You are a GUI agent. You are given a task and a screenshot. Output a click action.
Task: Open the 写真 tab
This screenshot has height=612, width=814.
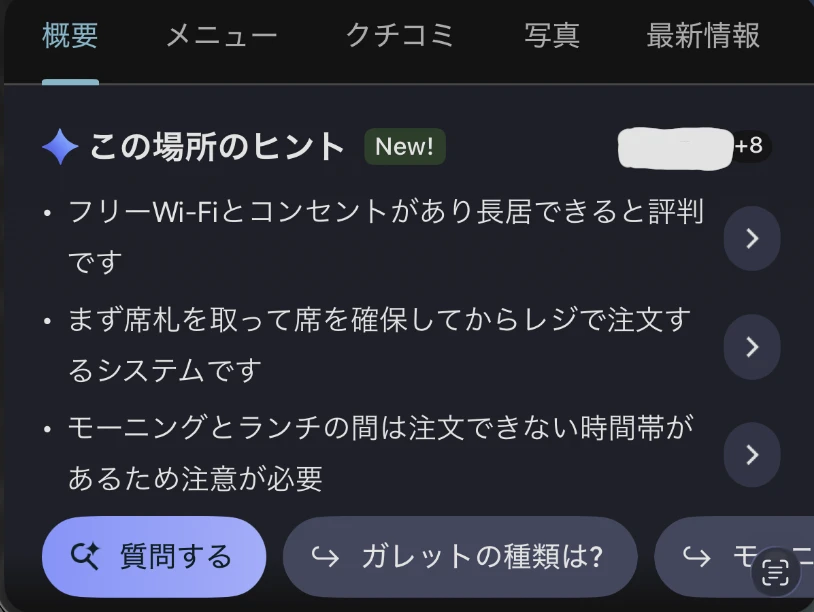tap(552, 37)
